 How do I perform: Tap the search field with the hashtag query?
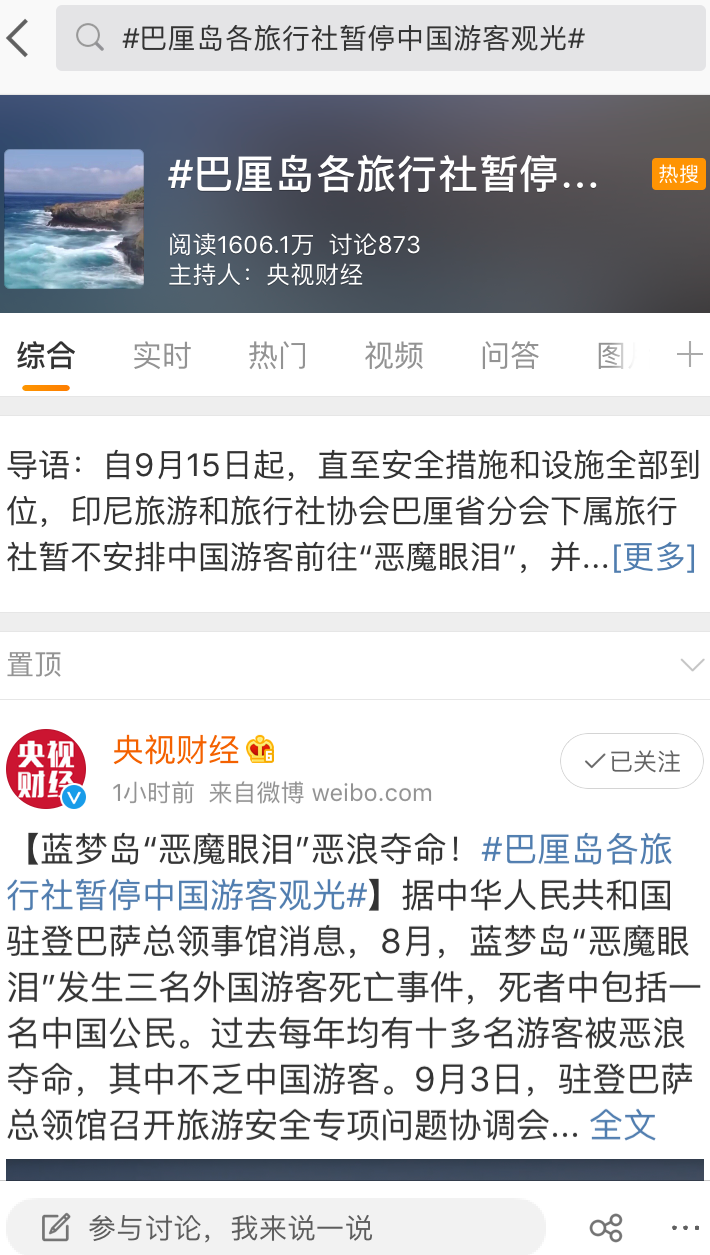380,39
